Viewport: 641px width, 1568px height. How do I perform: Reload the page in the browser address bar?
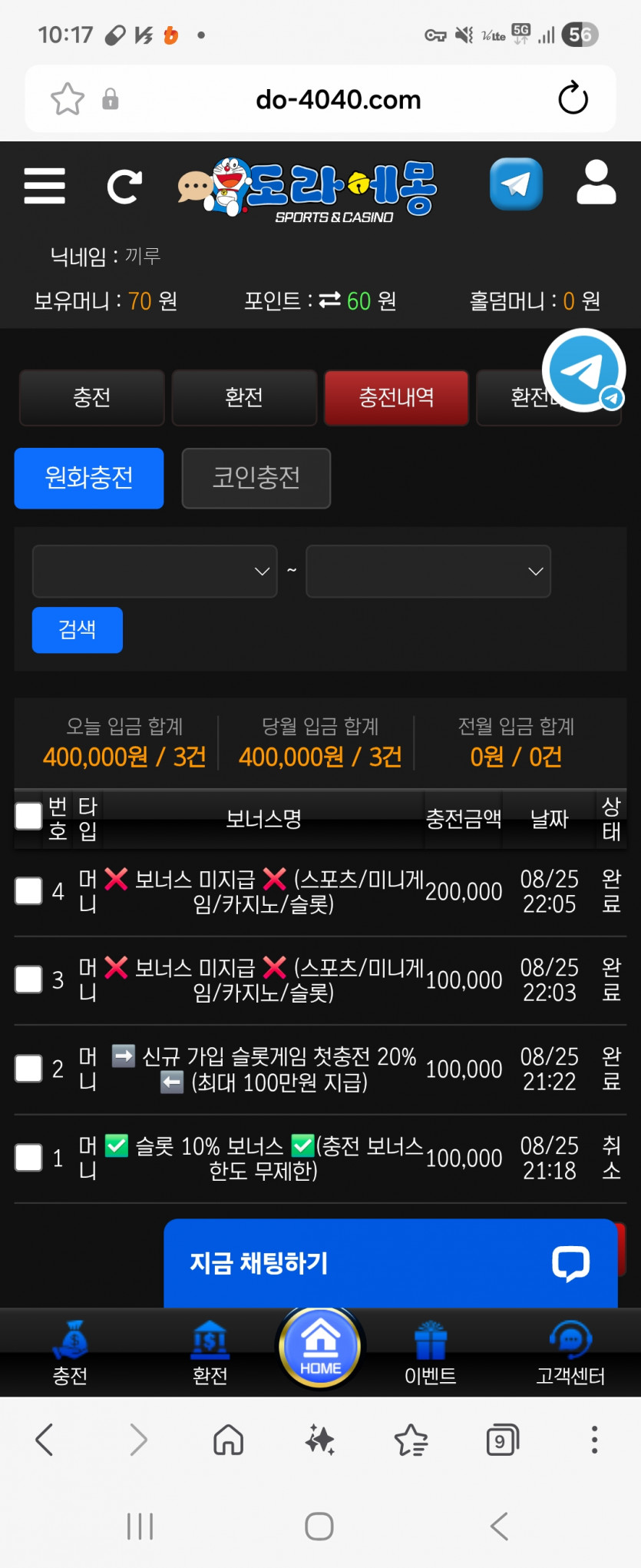[x=573, y=98]
